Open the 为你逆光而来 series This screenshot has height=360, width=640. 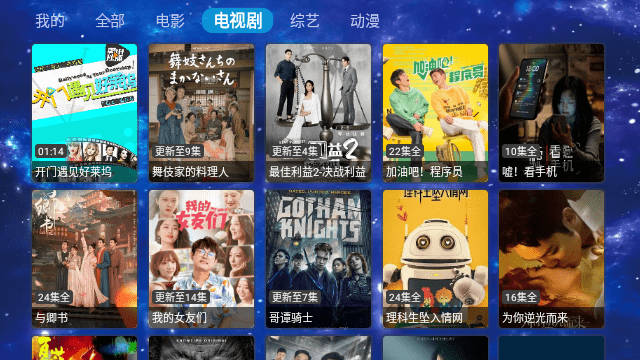click(x=551, y=259)
